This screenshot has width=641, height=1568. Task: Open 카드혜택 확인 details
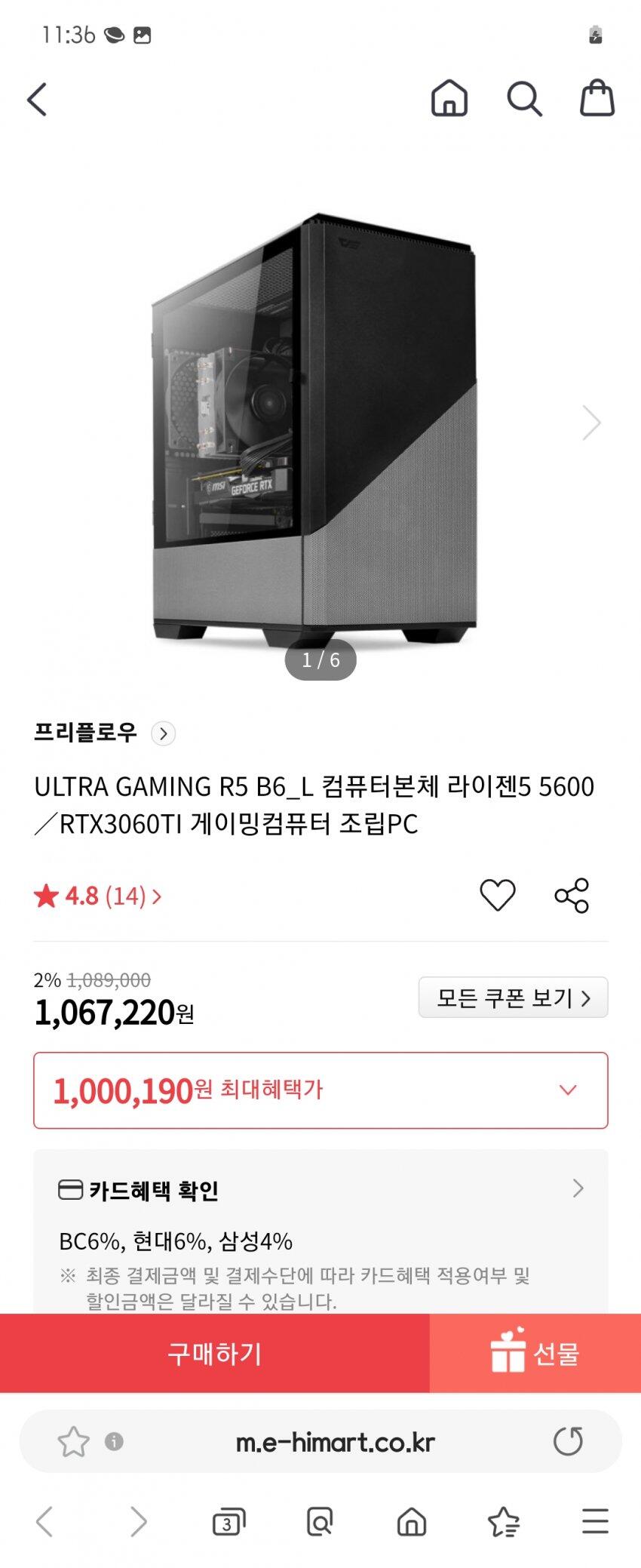coord(320,1189)
